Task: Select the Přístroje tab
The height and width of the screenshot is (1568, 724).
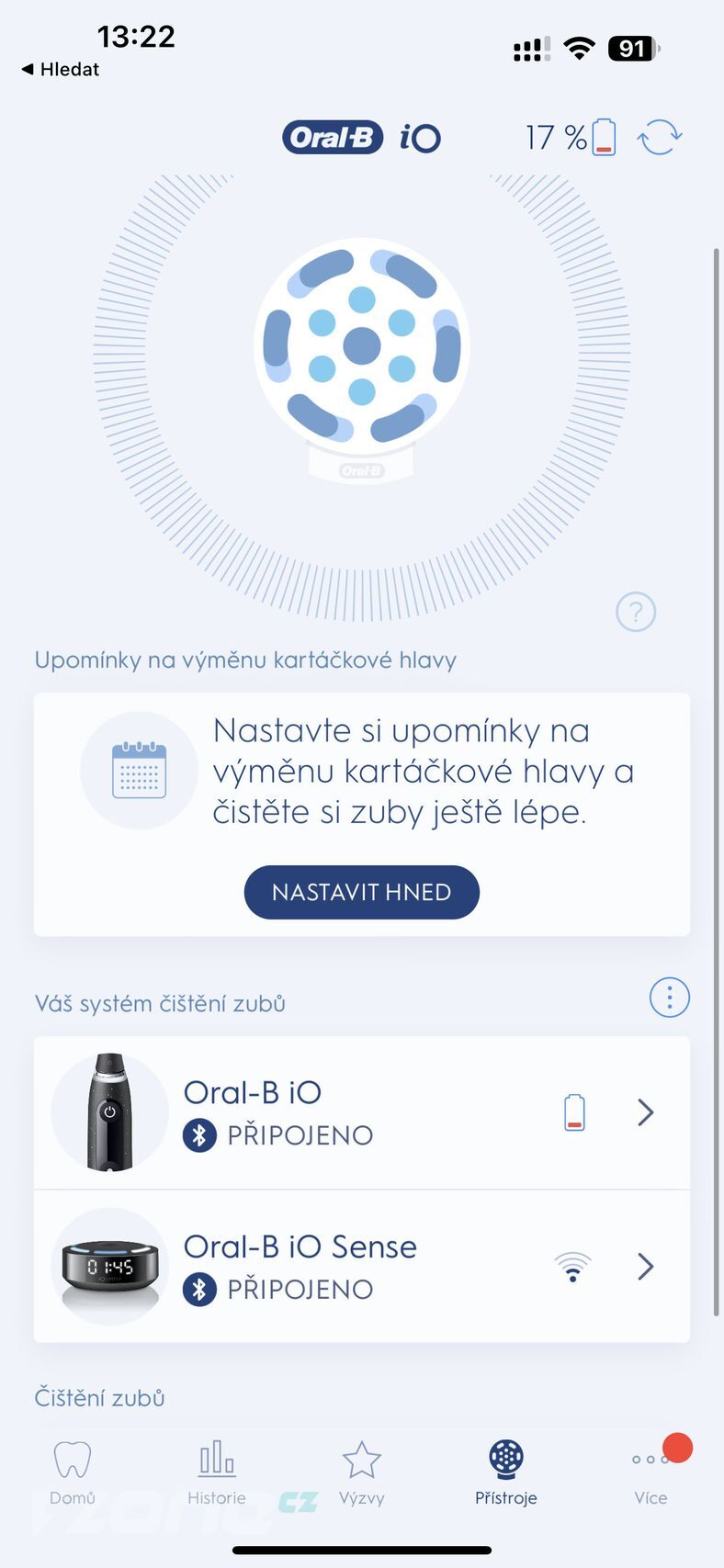Action: point(506,1473)
